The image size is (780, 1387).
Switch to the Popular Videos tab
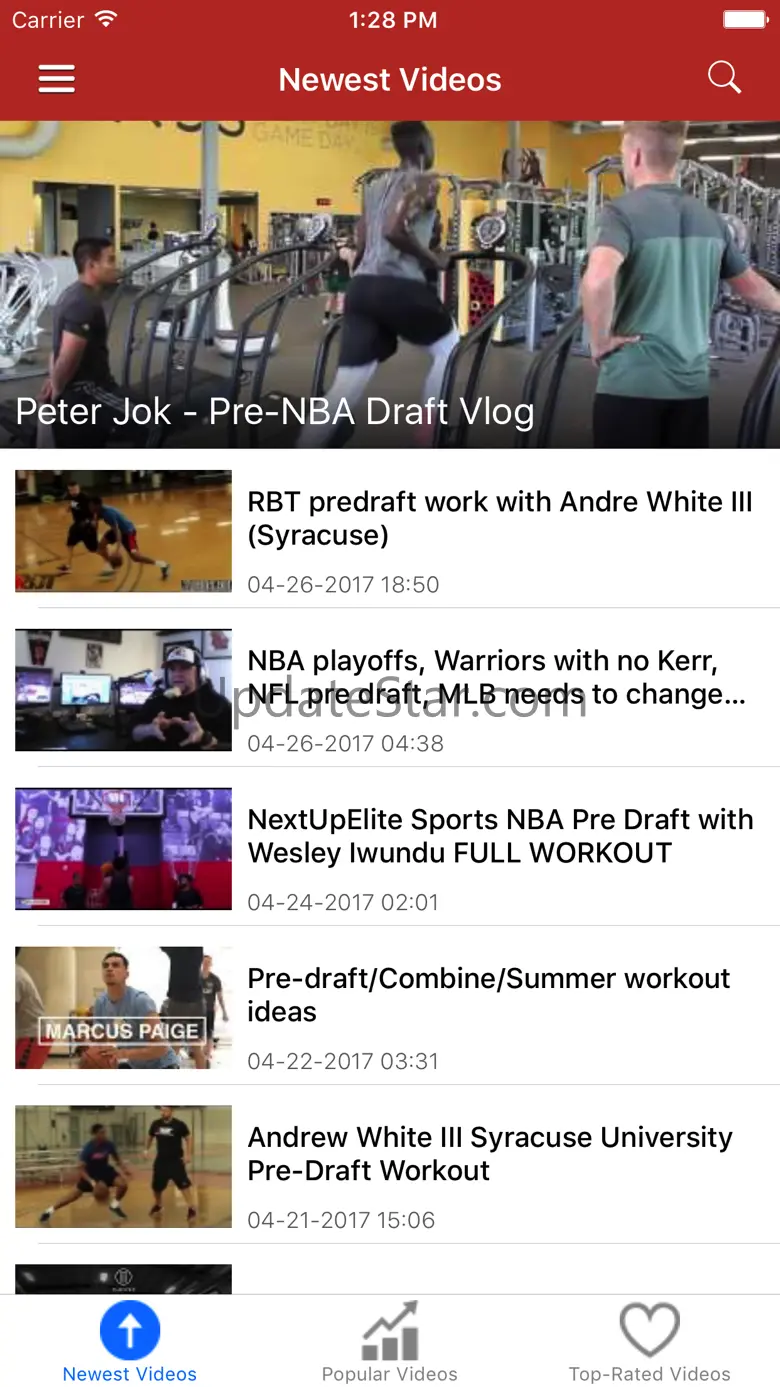click(390, 1342)
